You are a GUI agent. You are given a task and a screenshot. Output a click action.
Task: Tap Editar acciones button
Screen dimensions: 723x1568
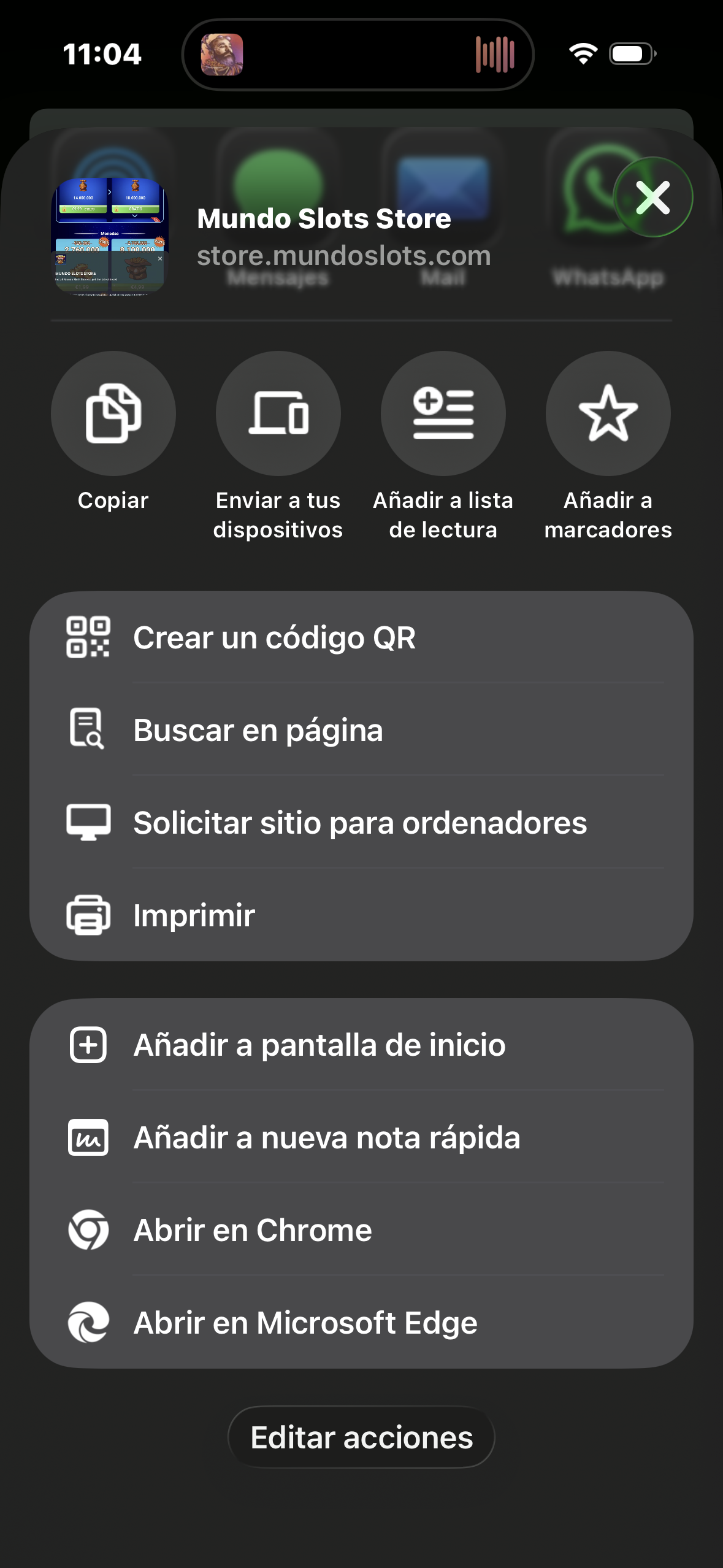click(x=361, y=1437)
